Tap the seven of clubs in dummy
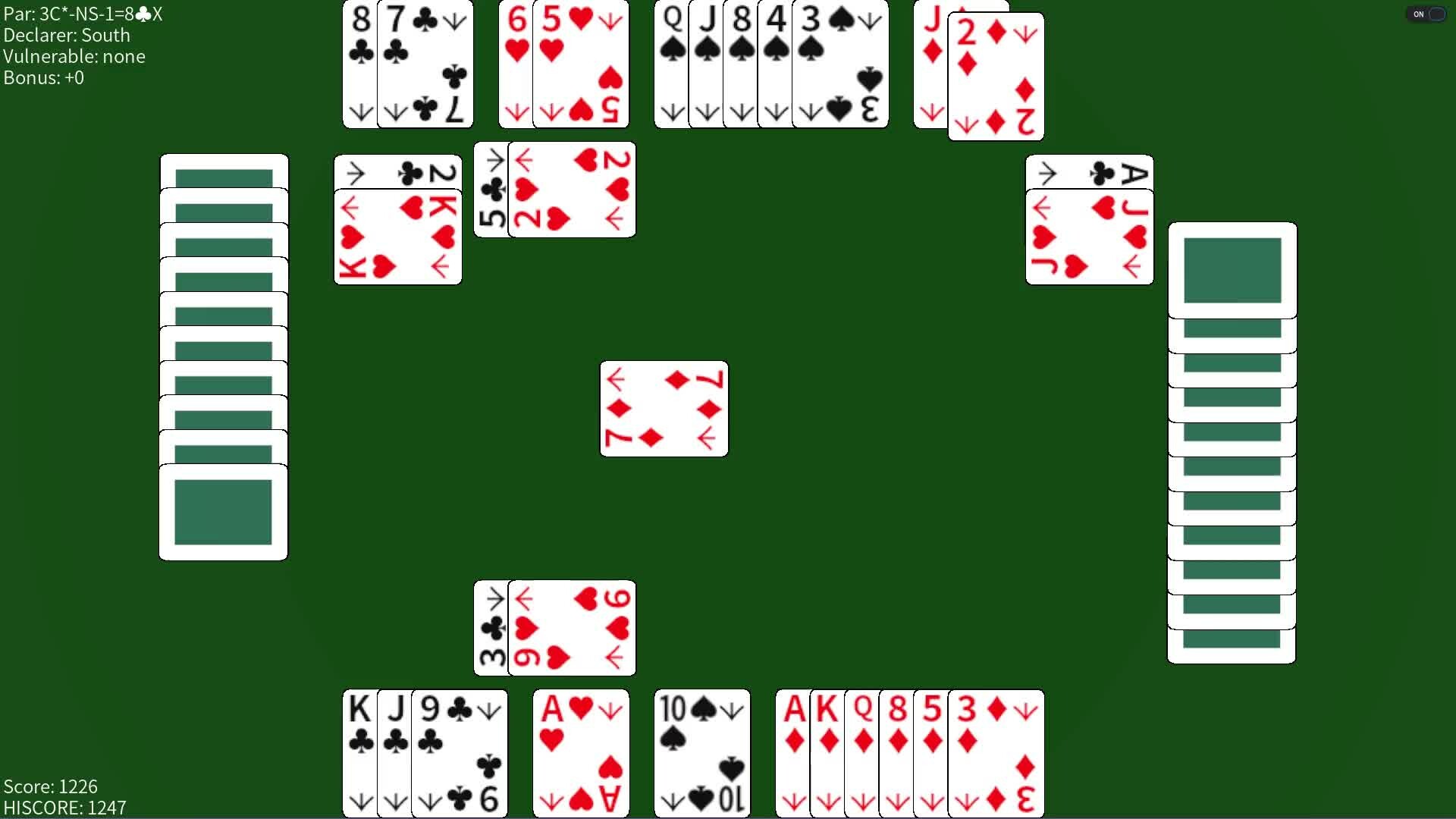The height and width of the screenshot is (819, 1456). click(425, 64)
